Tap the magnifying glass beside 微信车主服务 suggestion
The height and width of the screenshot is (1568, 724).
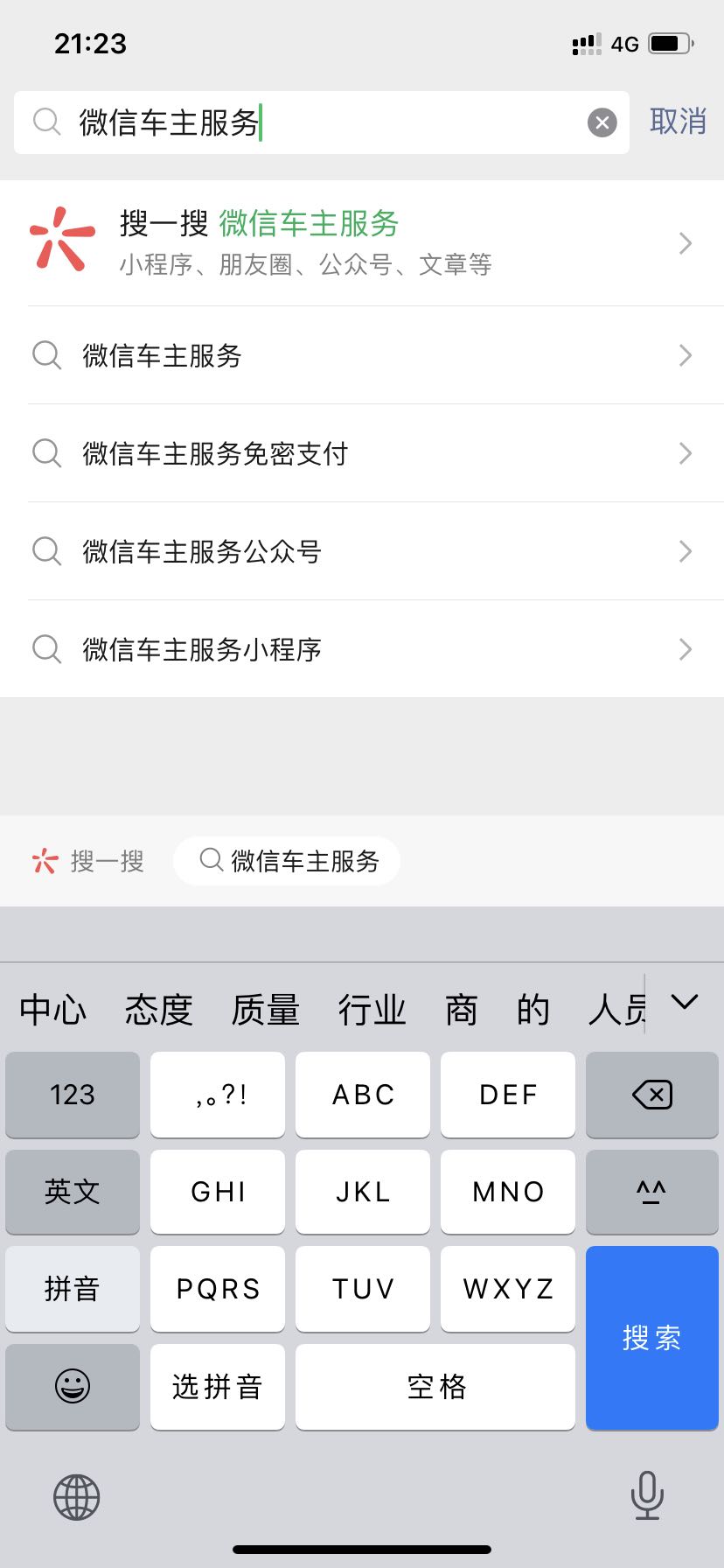tap(47, 355)
